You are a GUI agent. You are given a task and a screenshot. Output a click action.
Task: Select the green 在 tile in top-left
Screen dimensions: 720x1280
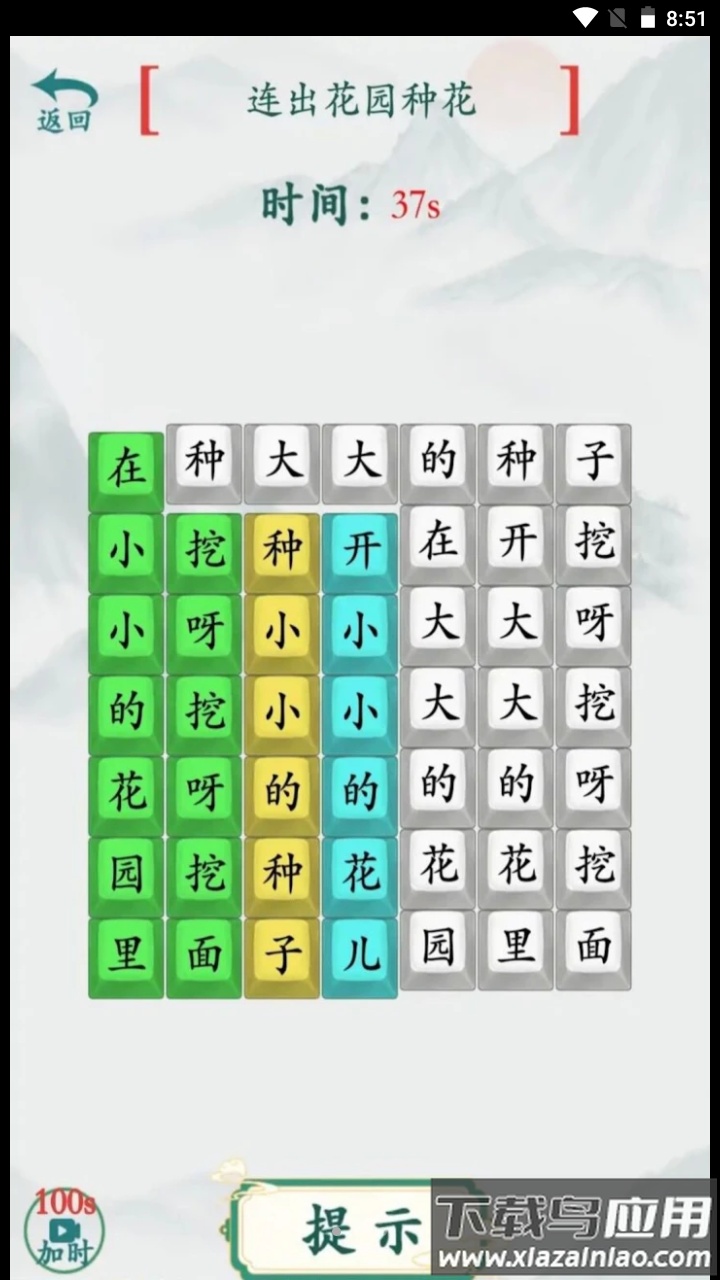click(124, 462)
